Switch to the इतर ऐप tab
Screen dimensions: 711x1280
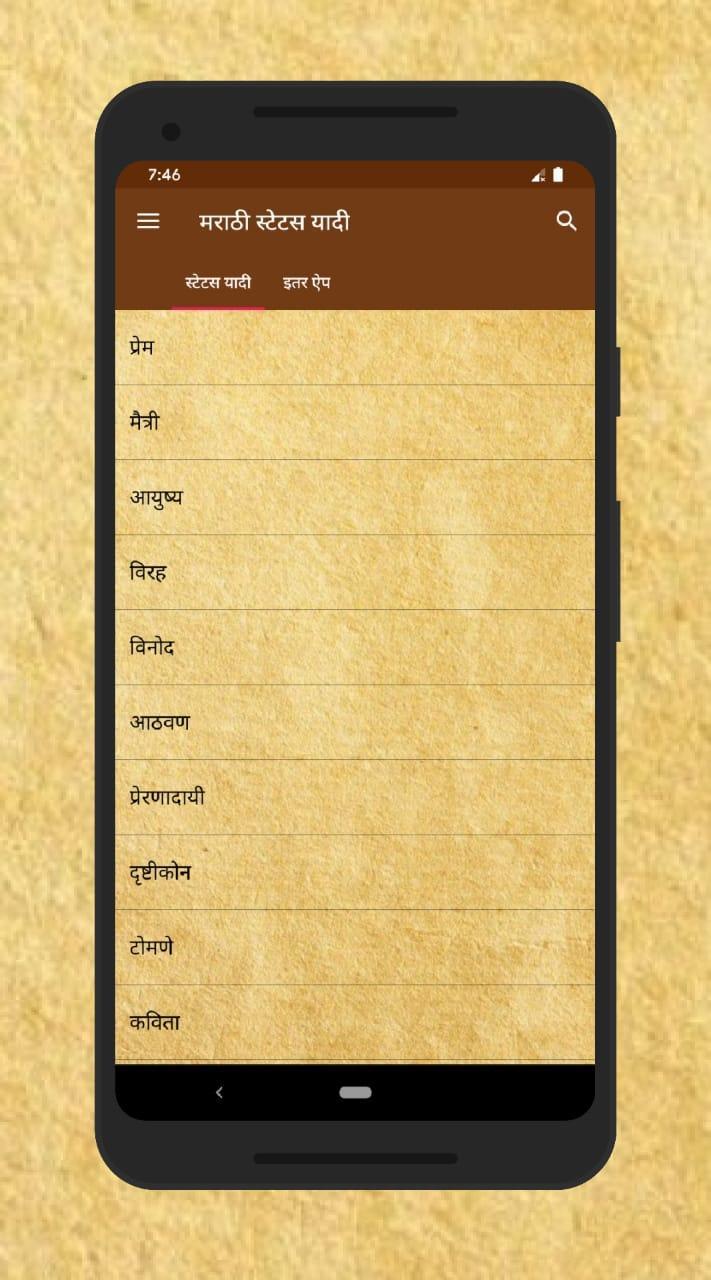pos(307,283)
